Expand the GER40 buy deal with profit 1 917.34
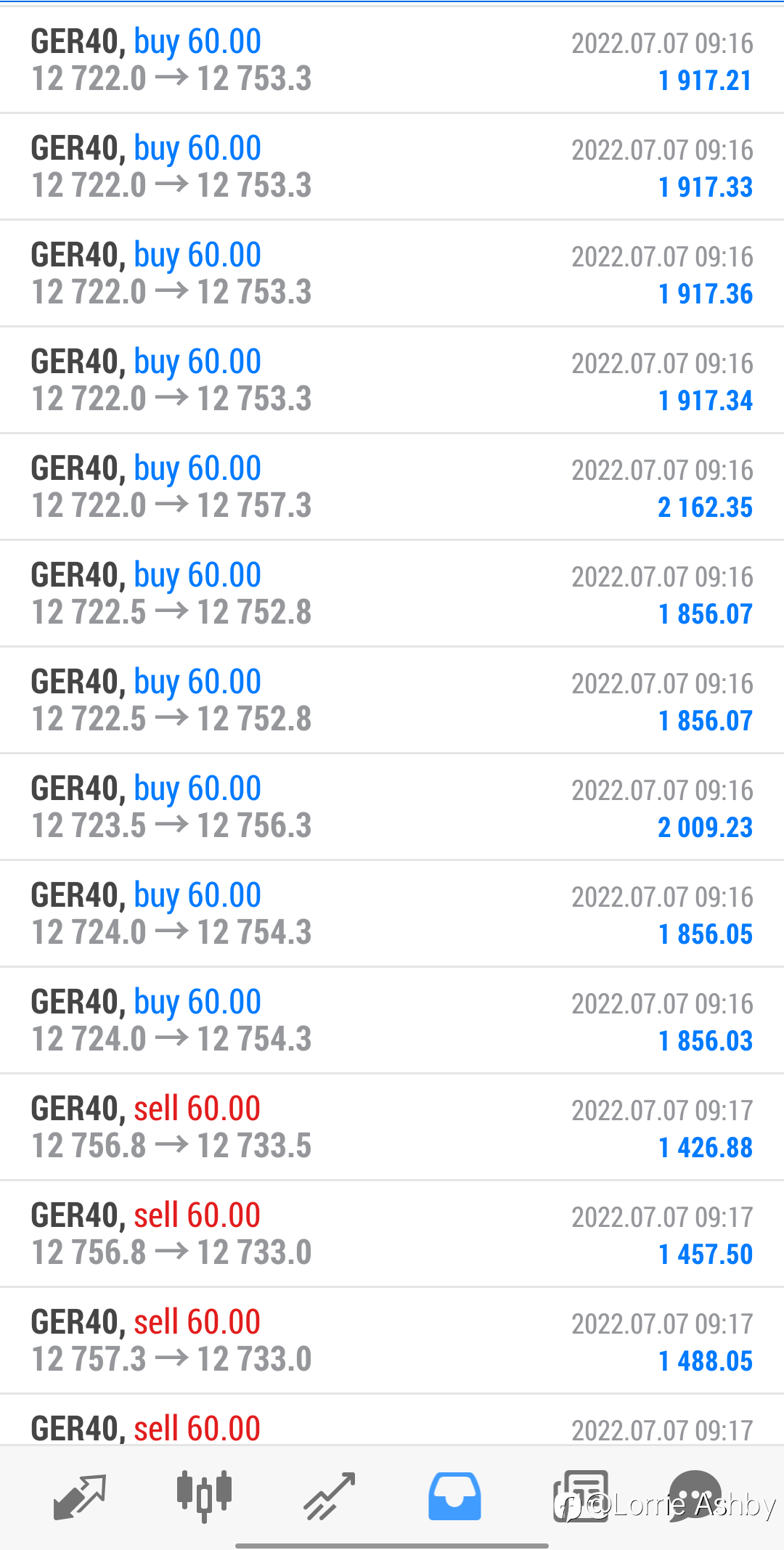The image size is (784, 1550). pos(392,380)
